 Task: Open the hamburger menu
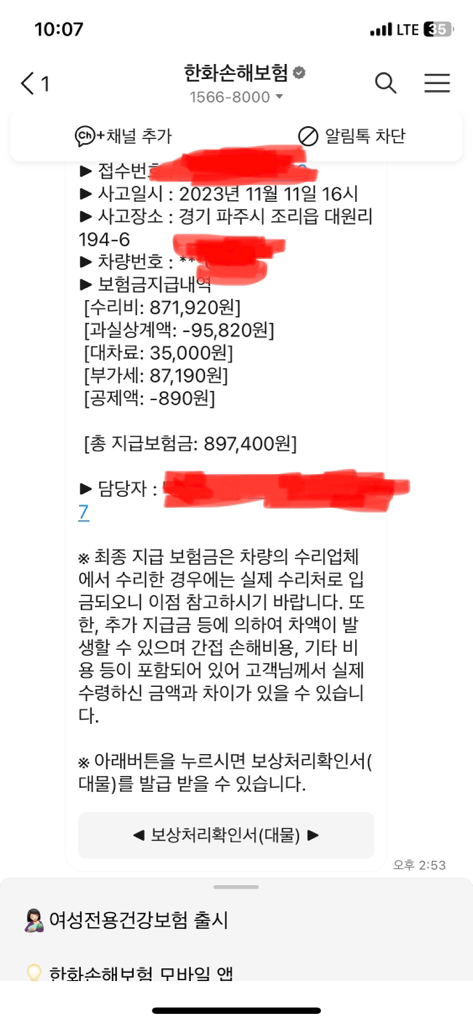click(437, 83)
